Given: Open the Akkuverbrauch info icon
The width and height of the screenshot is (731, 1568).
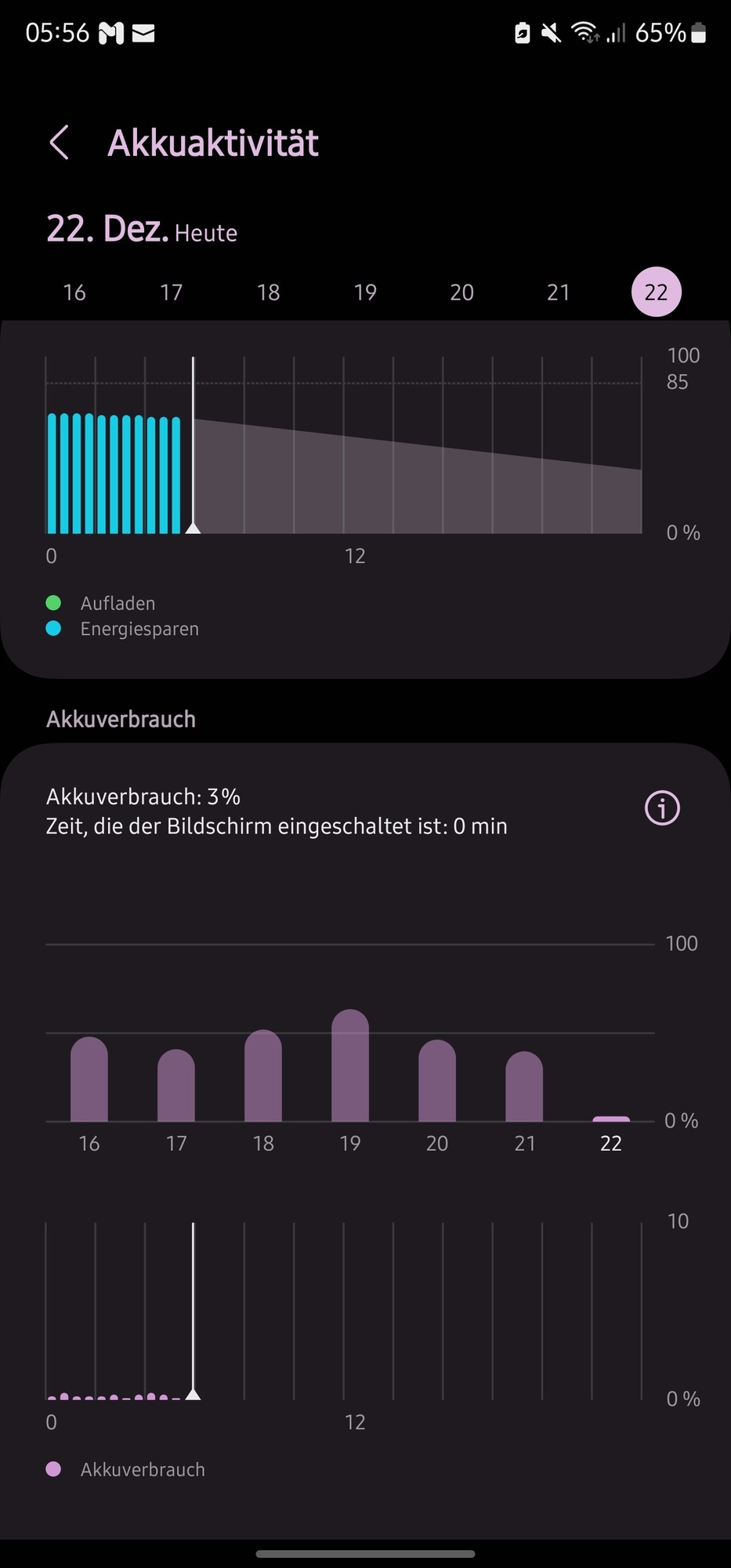Looking at the screenshot, I should (x=662, y=808).
